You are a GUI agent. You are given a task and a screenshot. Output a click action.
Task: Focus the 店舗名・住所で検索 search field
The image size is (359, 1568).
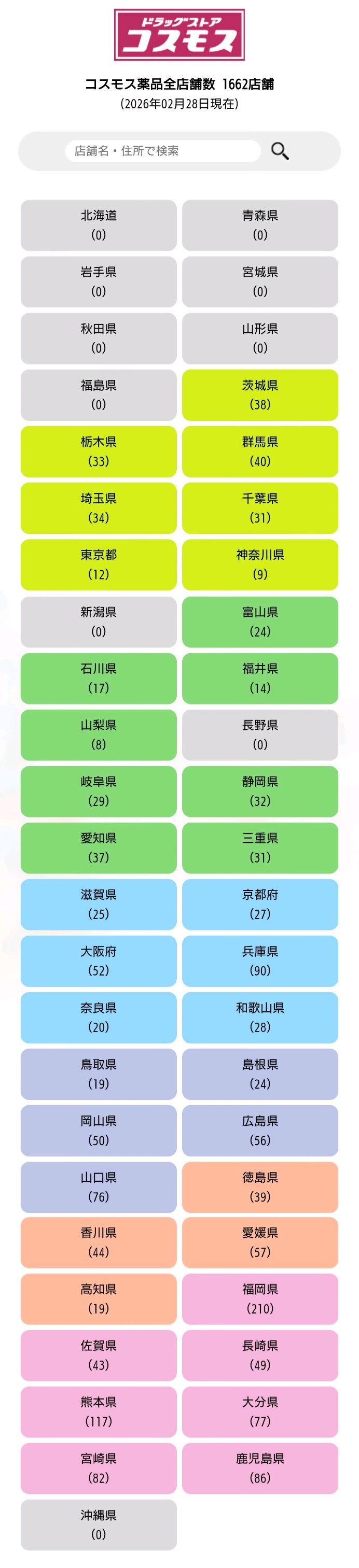point(162,151)
